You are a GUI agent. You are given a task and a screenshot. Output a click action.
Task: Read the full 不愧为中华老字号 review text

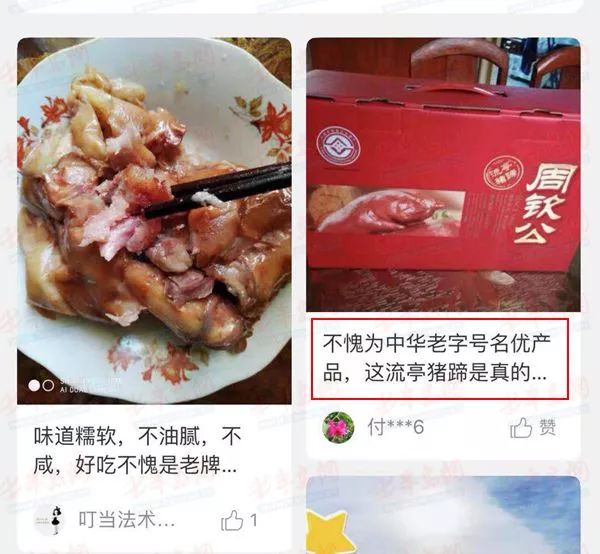point(439,360)
